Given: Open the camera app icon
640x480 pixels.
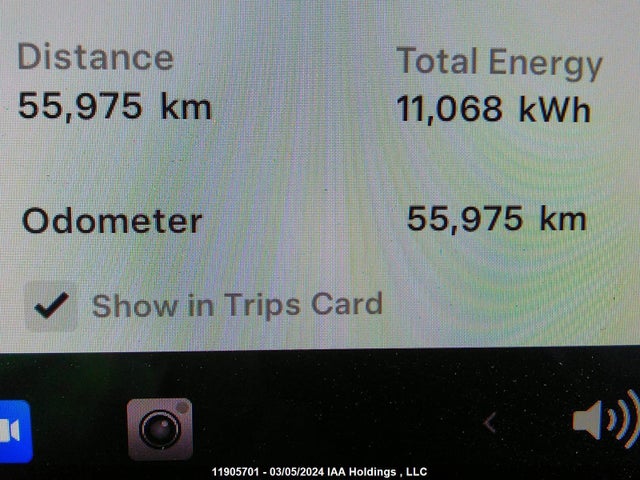Looking at the screenshot, I should [x=160, y=429].
